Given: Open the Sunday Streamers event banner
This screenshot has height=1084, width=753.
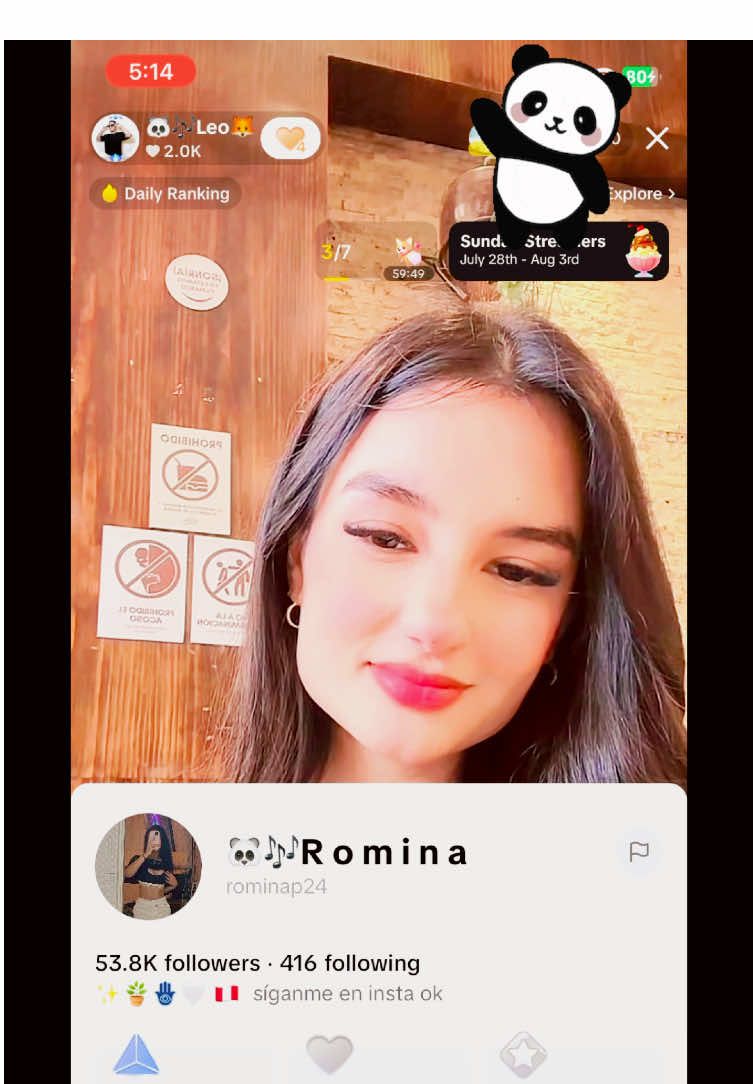Looking at the screenshot, I should pyautogui.click(x=558, y=251).
